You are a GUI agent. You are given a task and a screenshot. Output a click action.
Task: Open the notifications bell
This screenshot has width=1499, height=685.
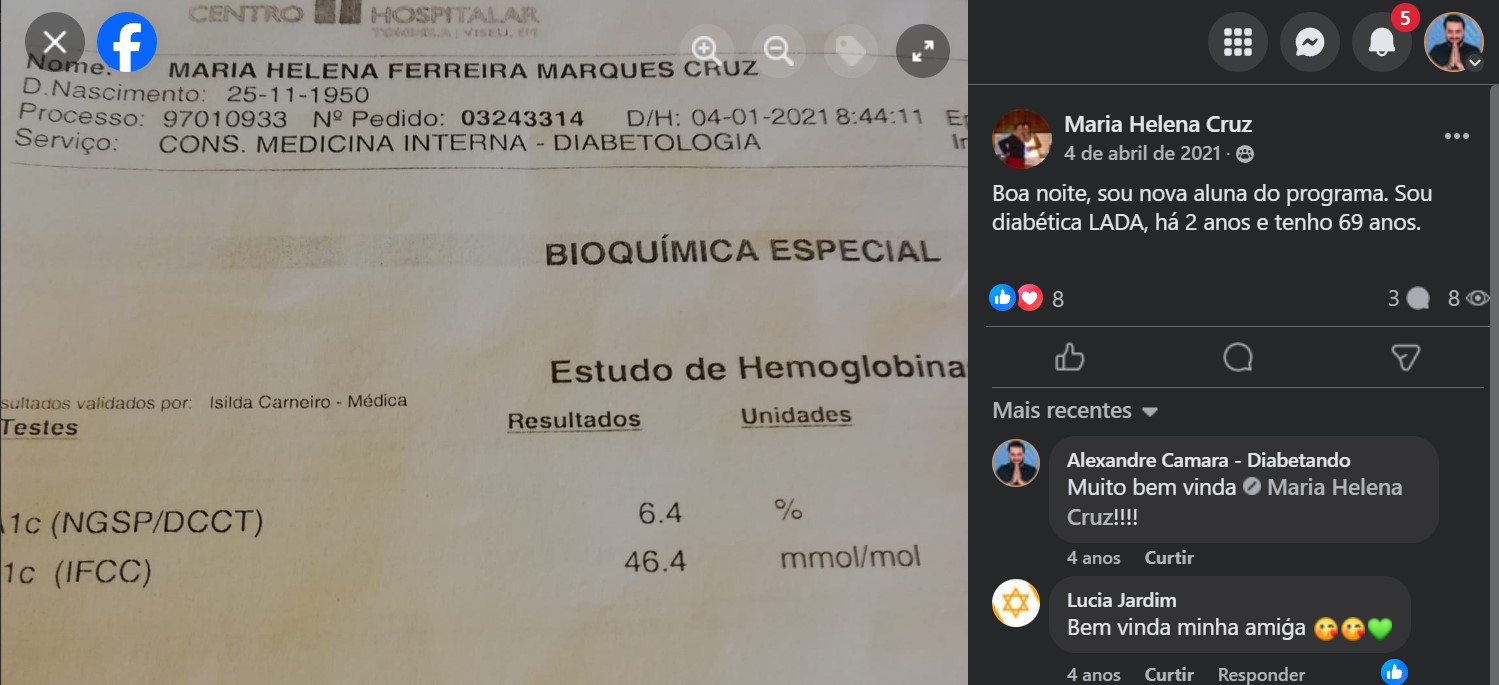(x=1381, y=42)
